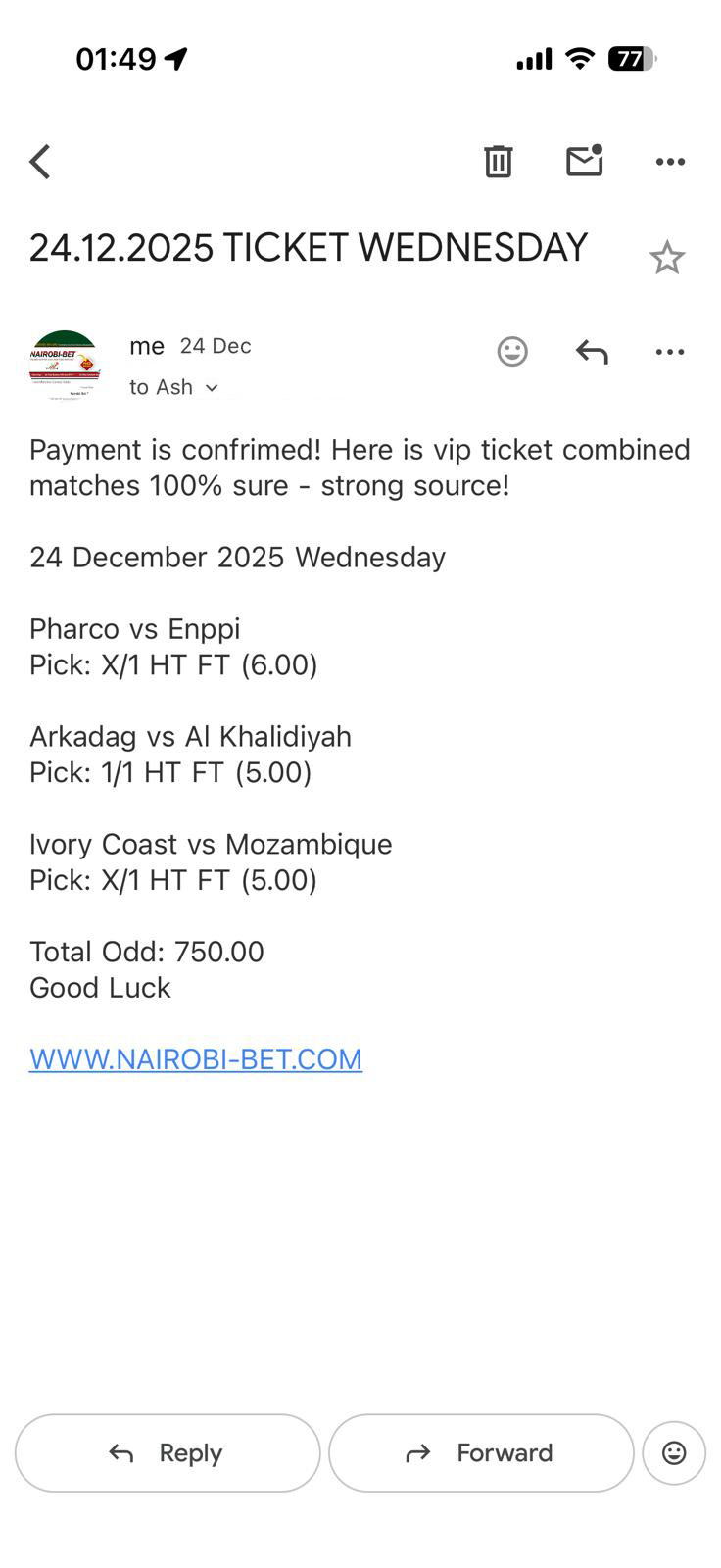This screenshot has width=721, height=1568.
Task: Open the top overflow menu
Action: pyautogui.click(x=670, y=162)
